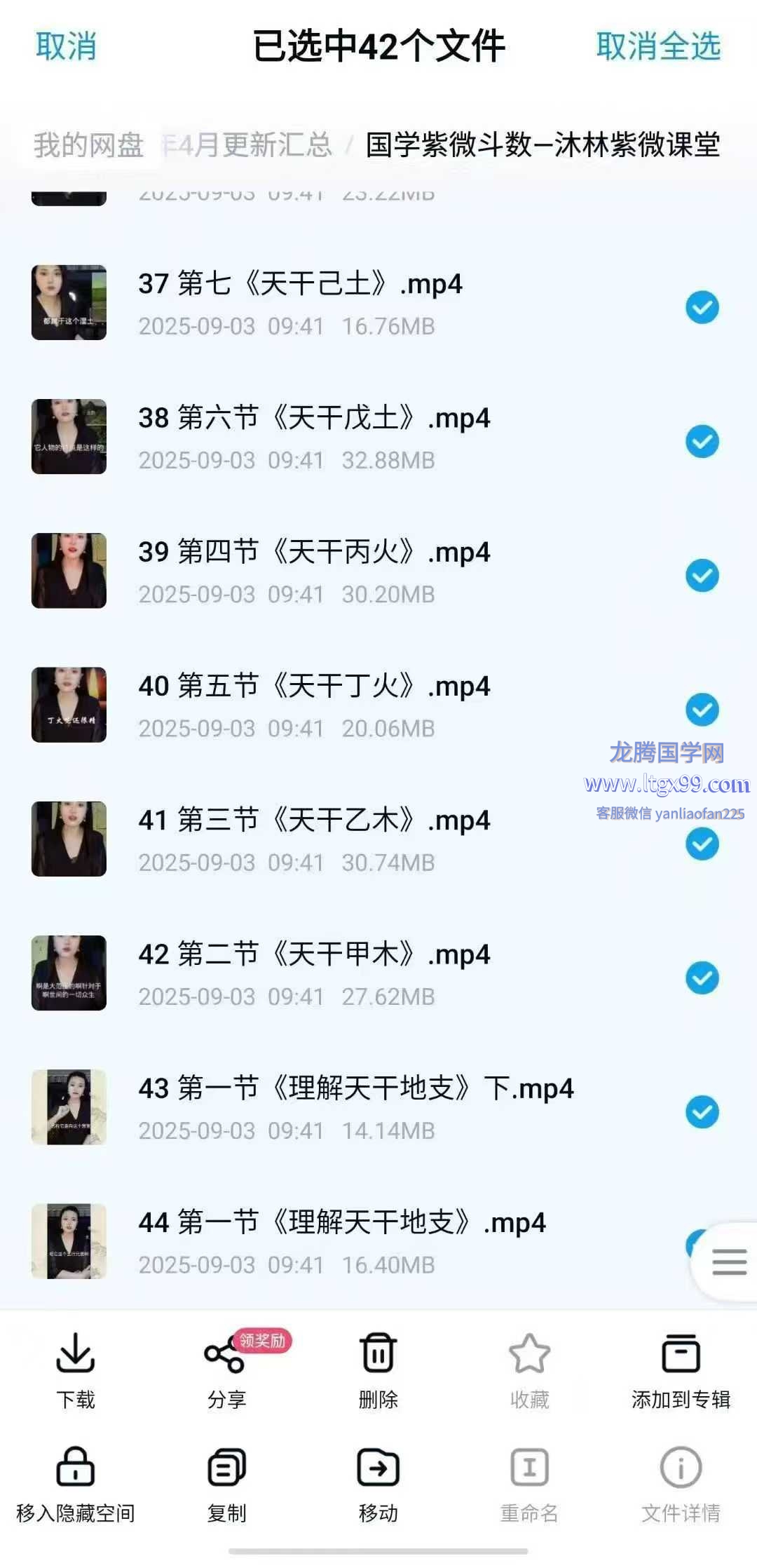Screen dimensions: 757x1568
Task: Deselect 39 第四节《天干丙火》.mp4
Action: (702, 575)
